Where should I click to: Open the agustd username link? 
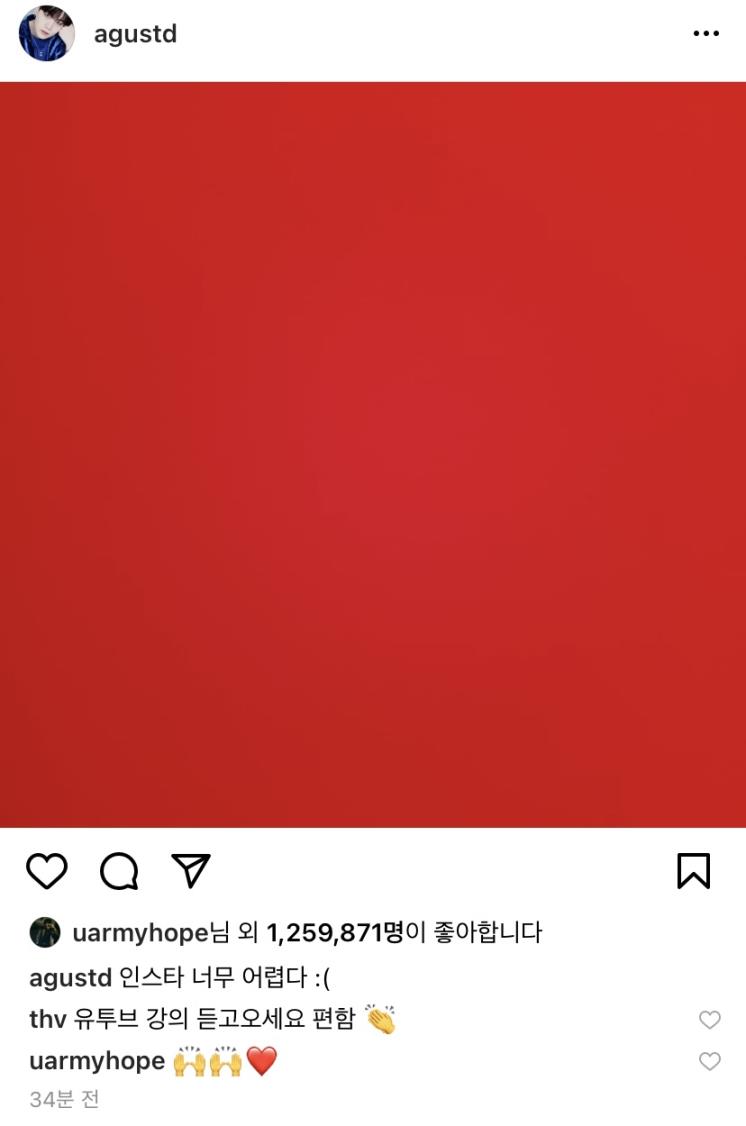135,34
